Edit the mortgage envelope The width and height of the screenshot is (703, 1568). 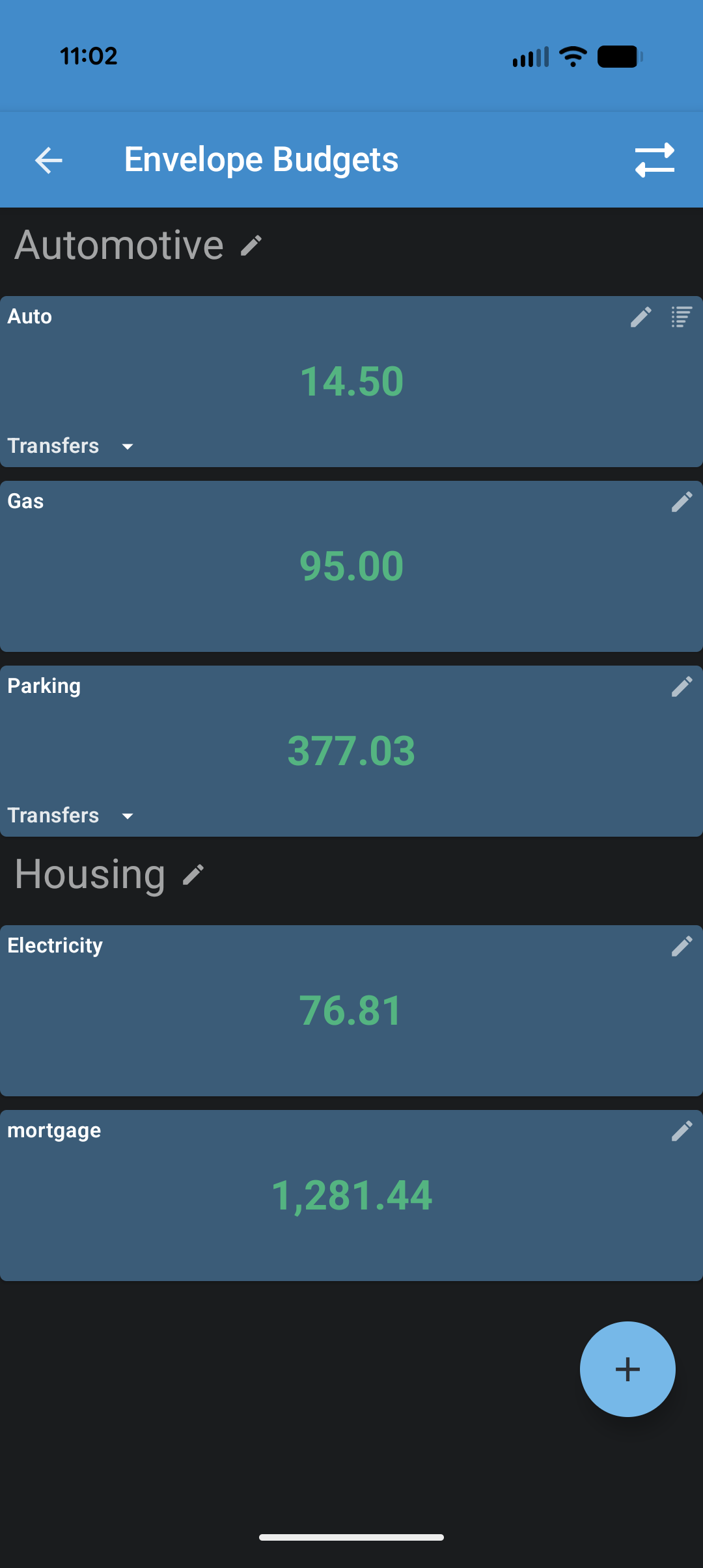[x=682, y=1131]
